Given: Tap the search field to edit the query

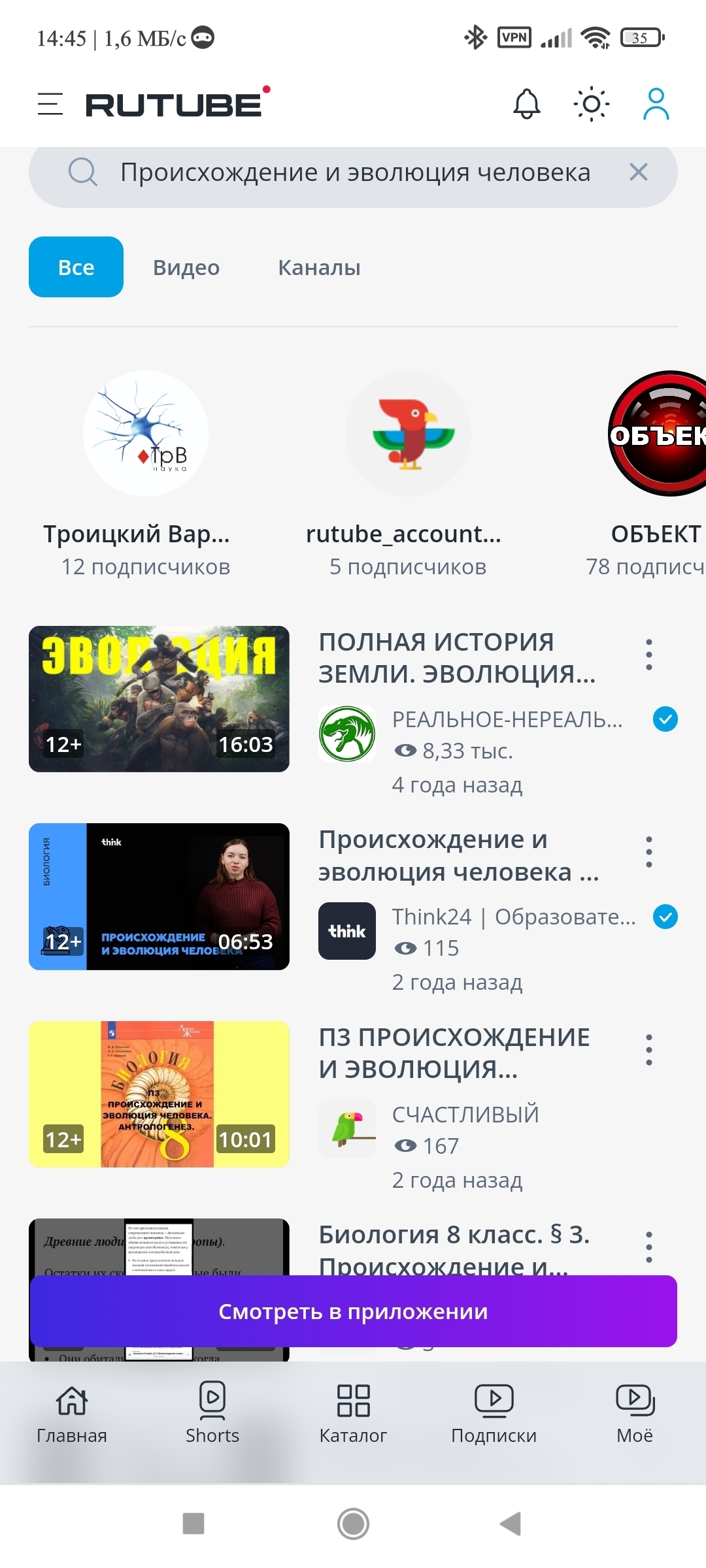Looking at the screenshot, I should (353, 172).
